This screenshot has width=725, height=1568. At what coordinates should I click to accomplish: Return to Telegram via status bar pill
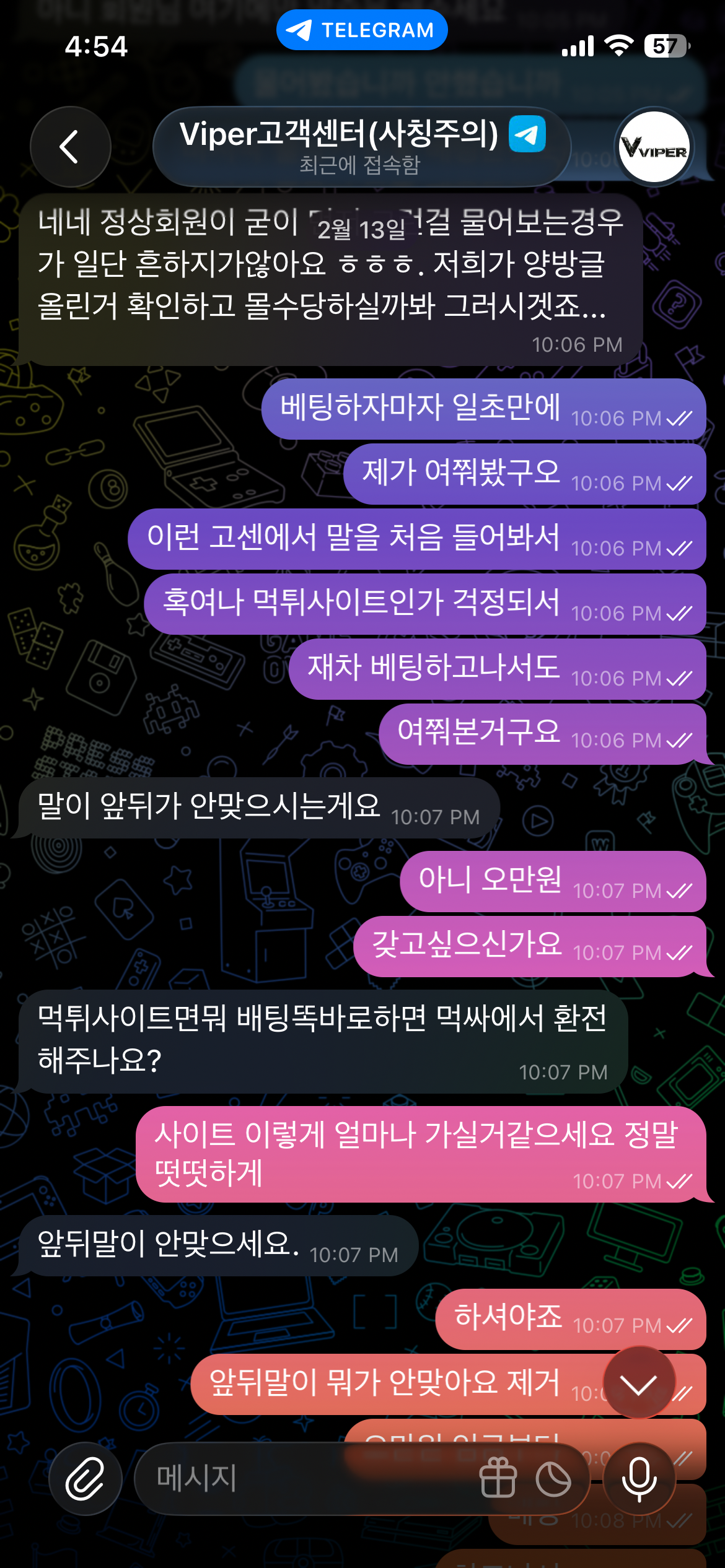[x=362, y=30]
